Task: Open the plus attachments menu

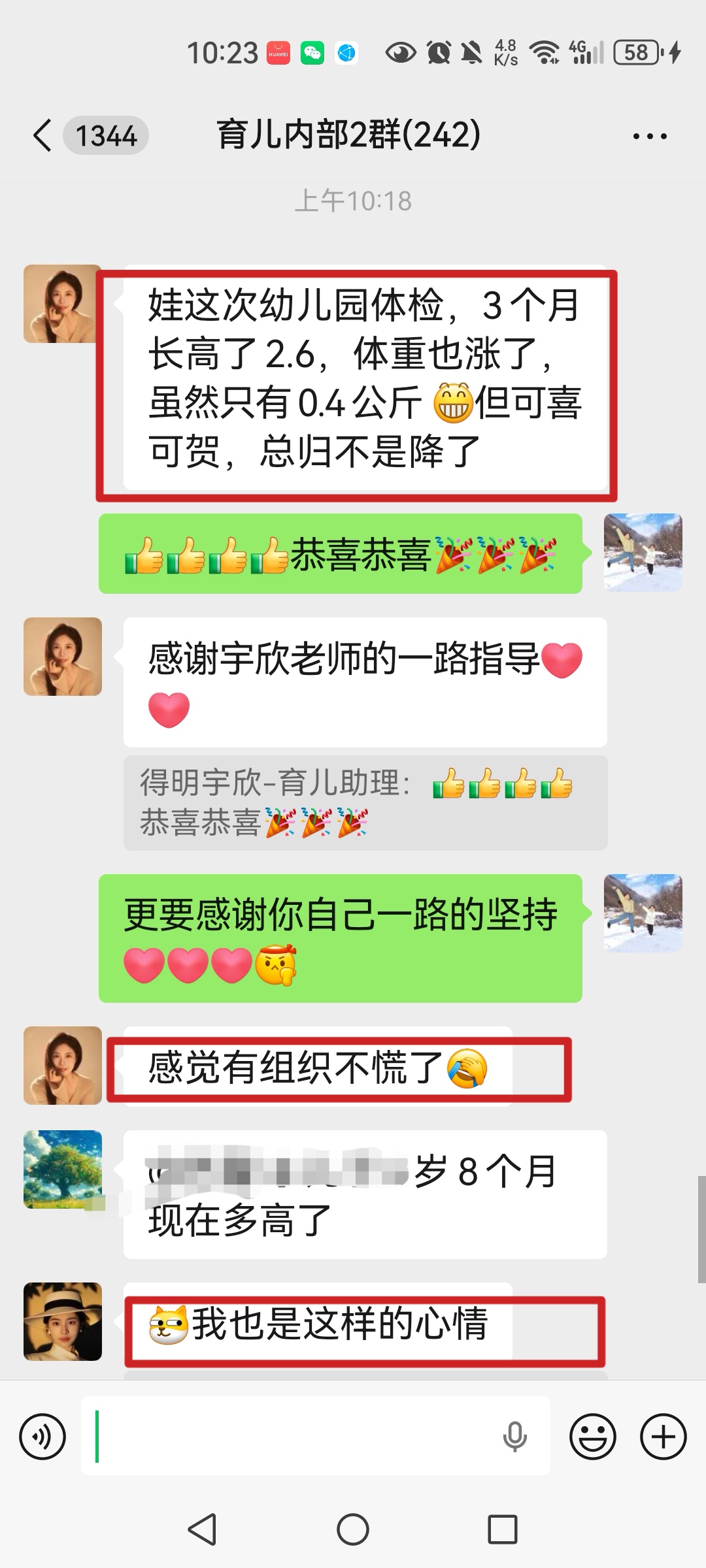Action: coord(663,1436)
